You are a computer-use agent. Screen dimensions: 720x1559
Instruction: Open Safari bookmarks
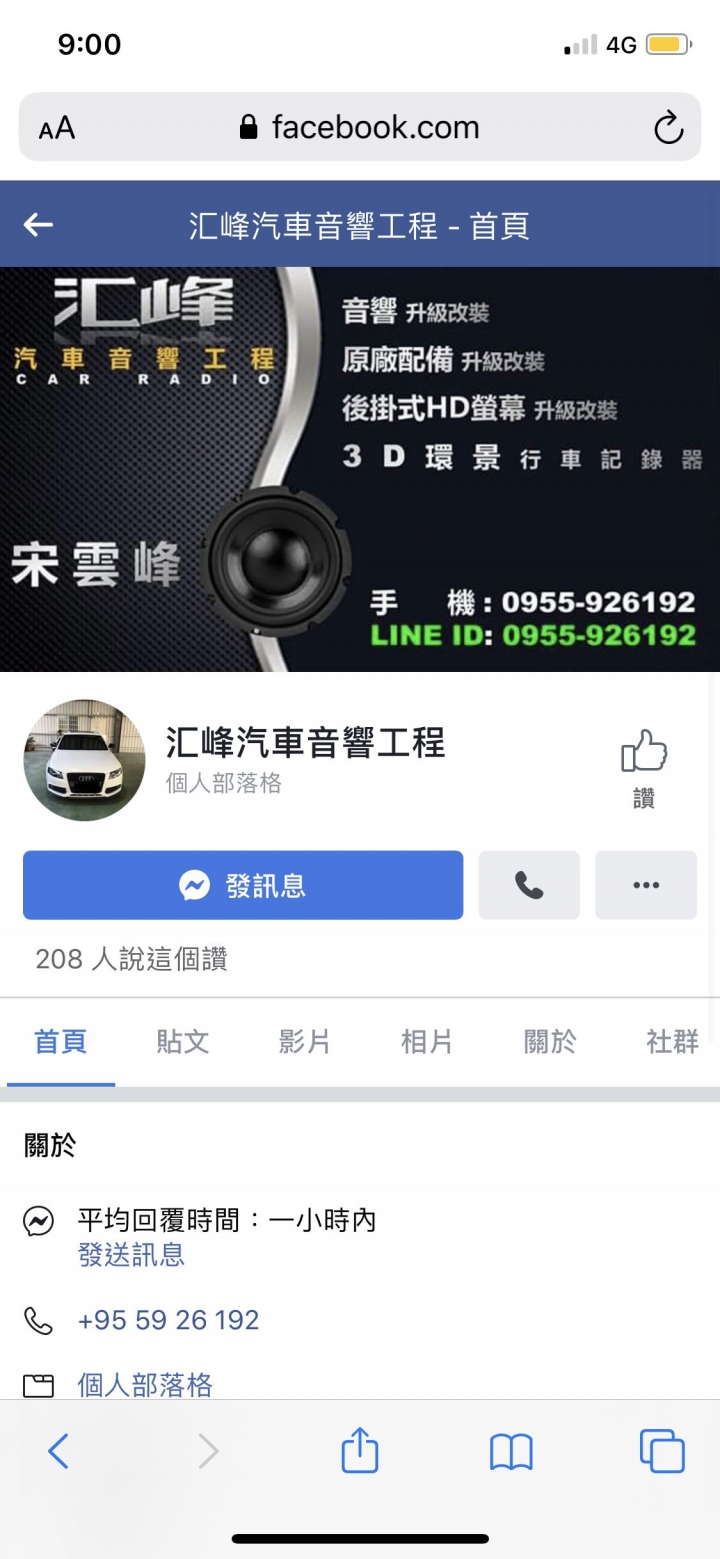511,1451
